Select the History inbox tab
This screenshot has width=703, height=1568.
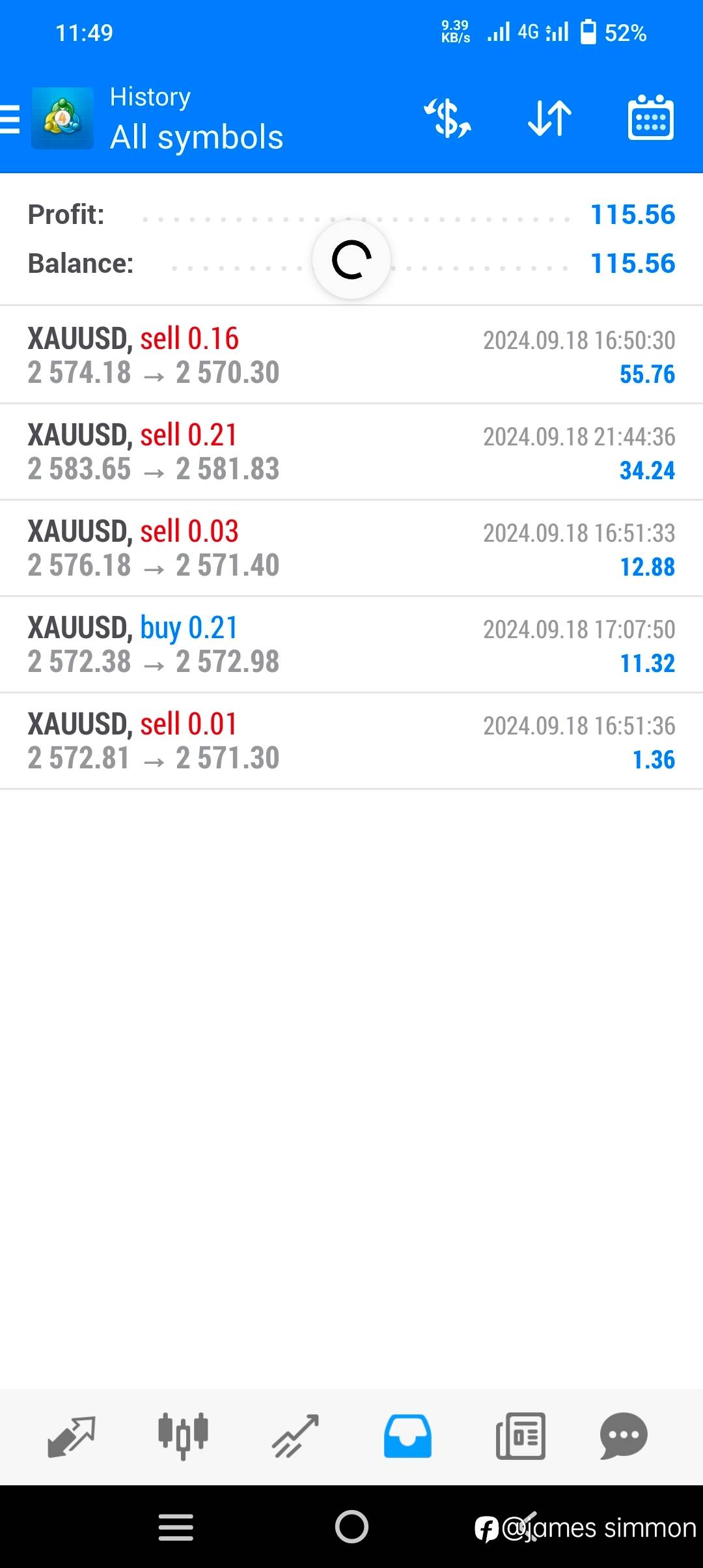[x=407, y=1435]
